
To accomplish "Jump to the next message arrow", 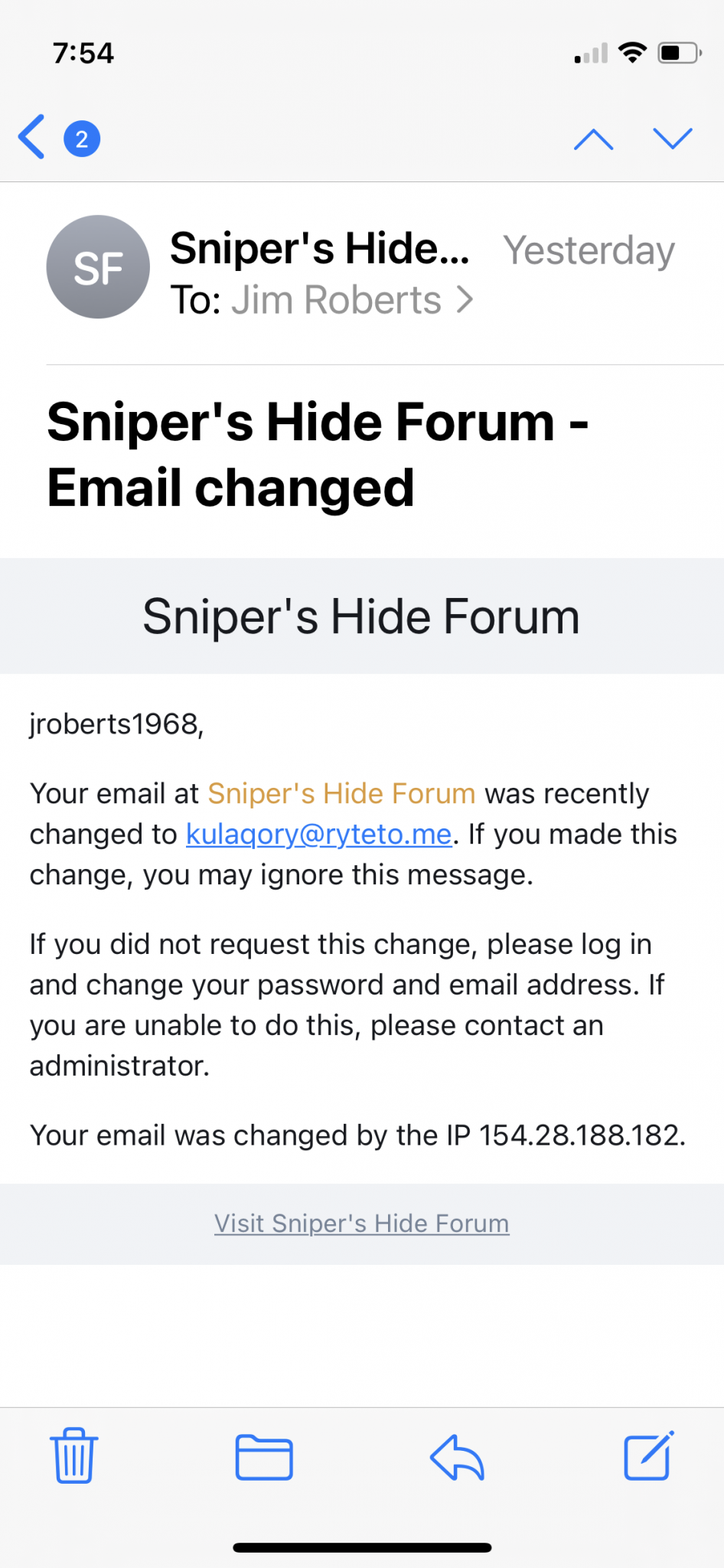I will 673,139.
